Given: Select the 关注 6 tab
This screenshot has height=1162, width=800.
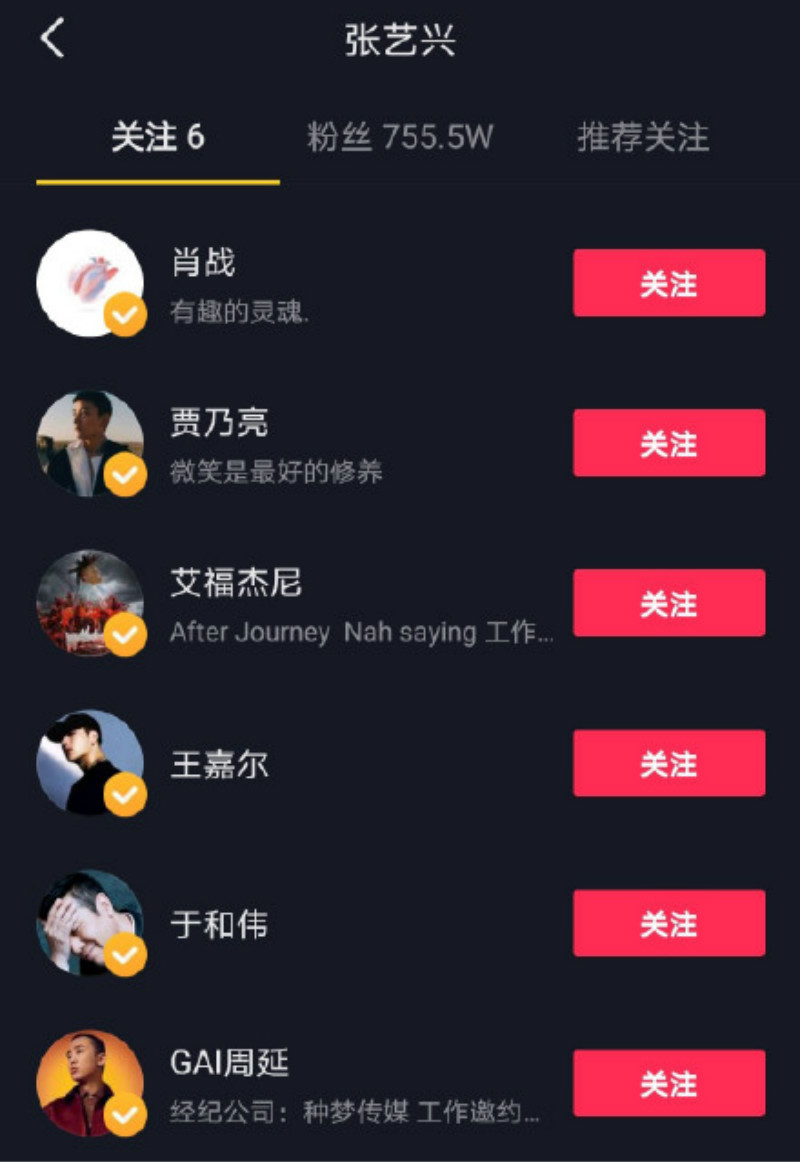Looking at the screenshot, I should tap(158, 137).
